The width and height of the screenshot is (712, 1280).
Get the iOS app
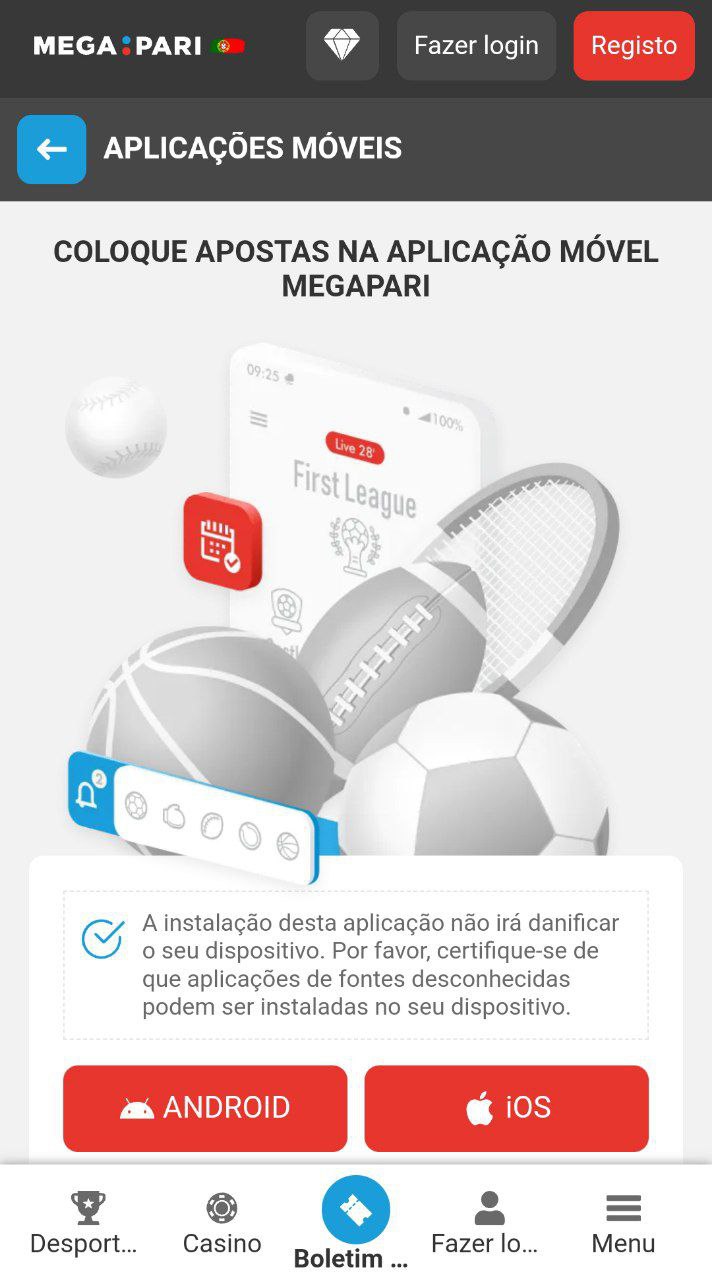tap(506, 1108)
